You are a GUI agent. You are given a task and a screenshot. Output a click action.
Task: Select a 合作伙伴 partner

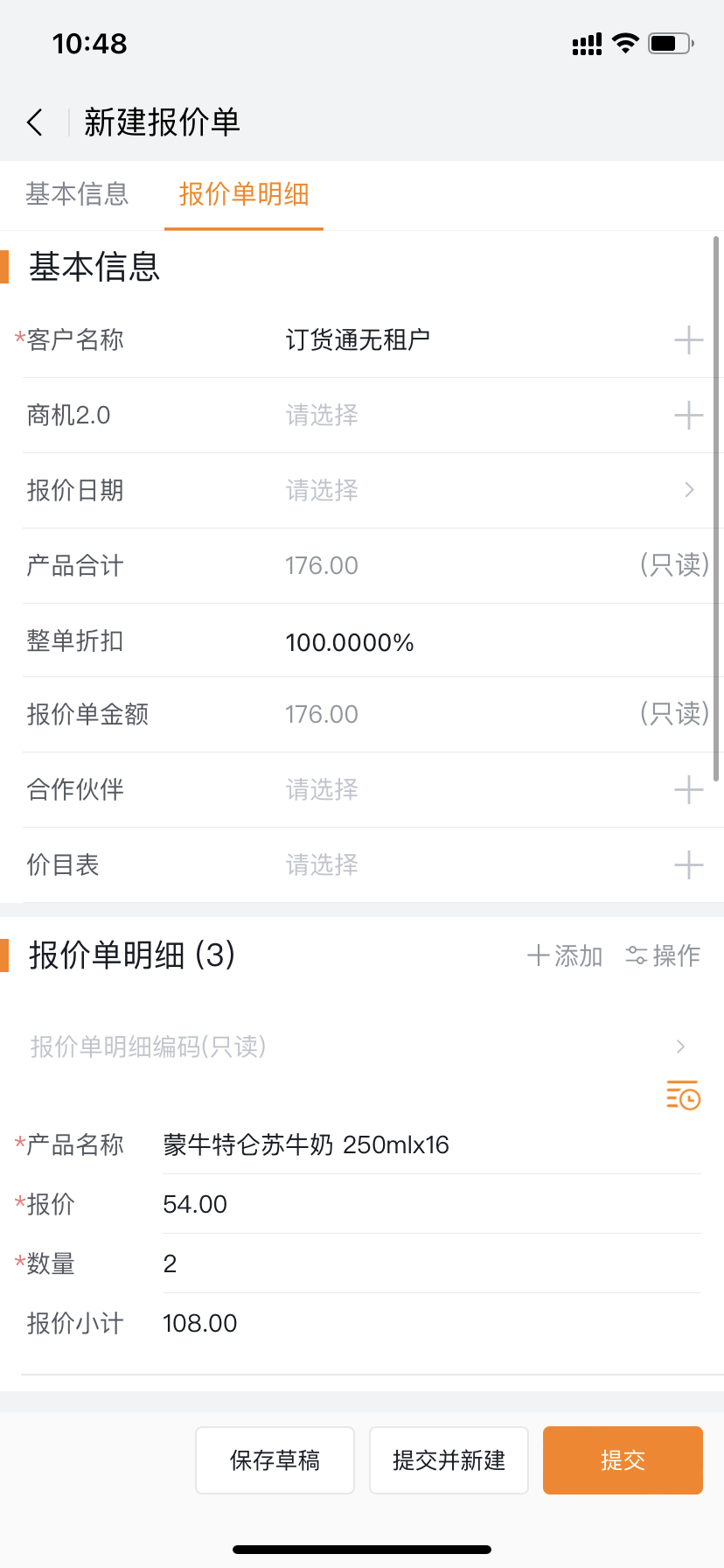tap(362, 789)
